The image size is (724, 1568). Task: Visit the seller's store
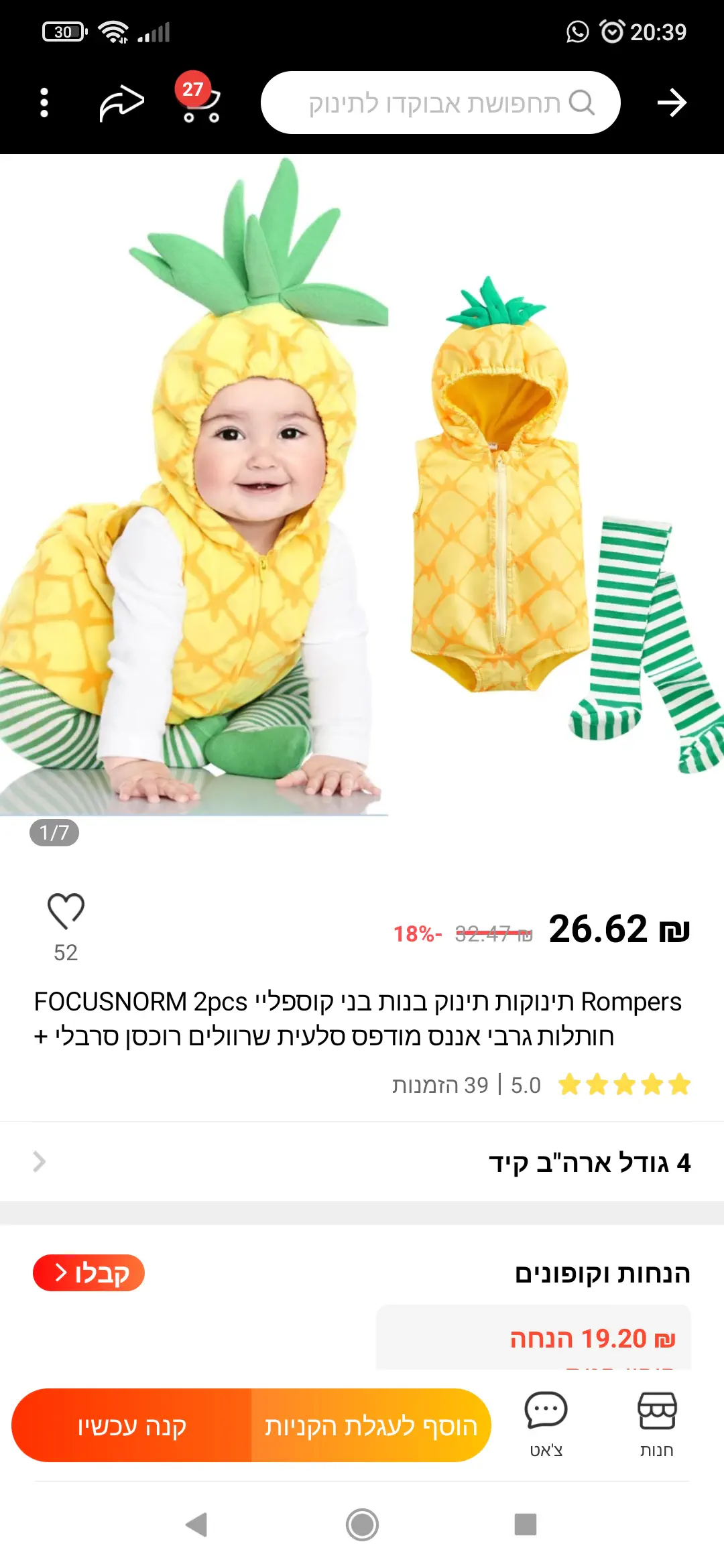coord(656,1424)
